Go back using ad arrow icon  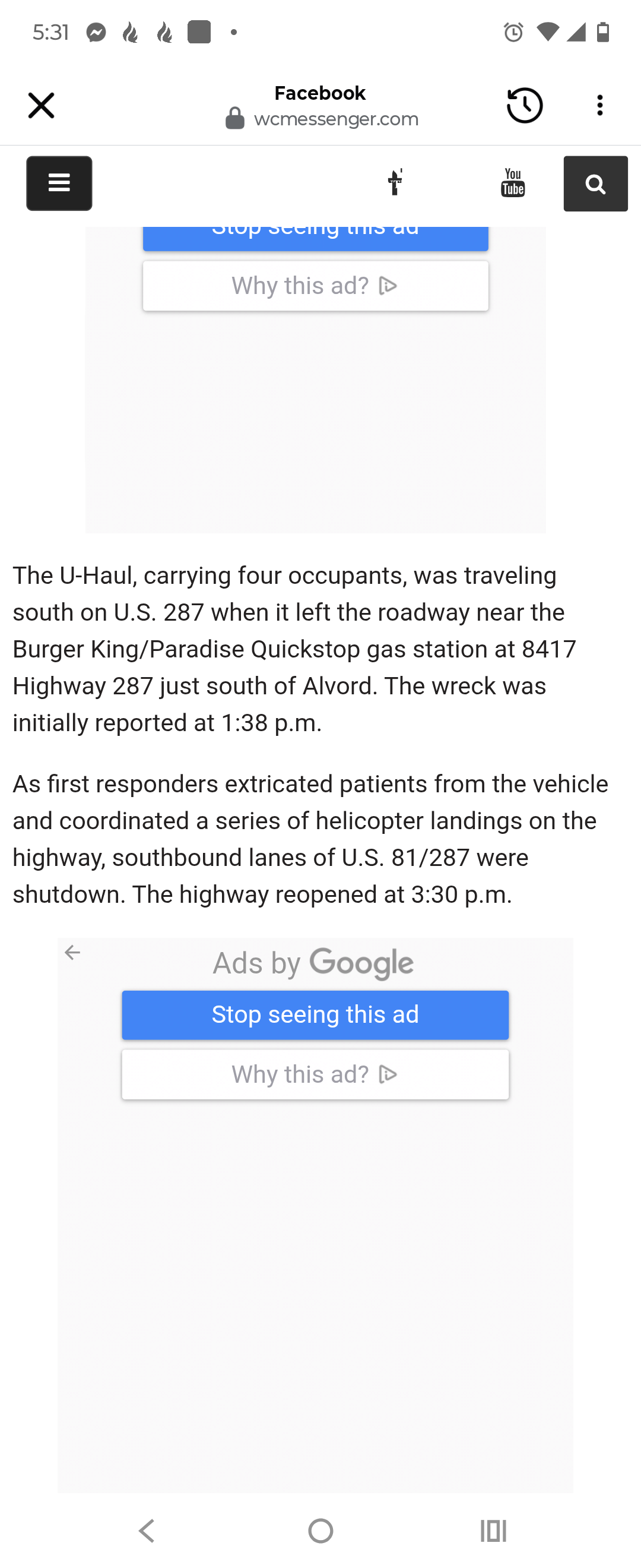72,953
